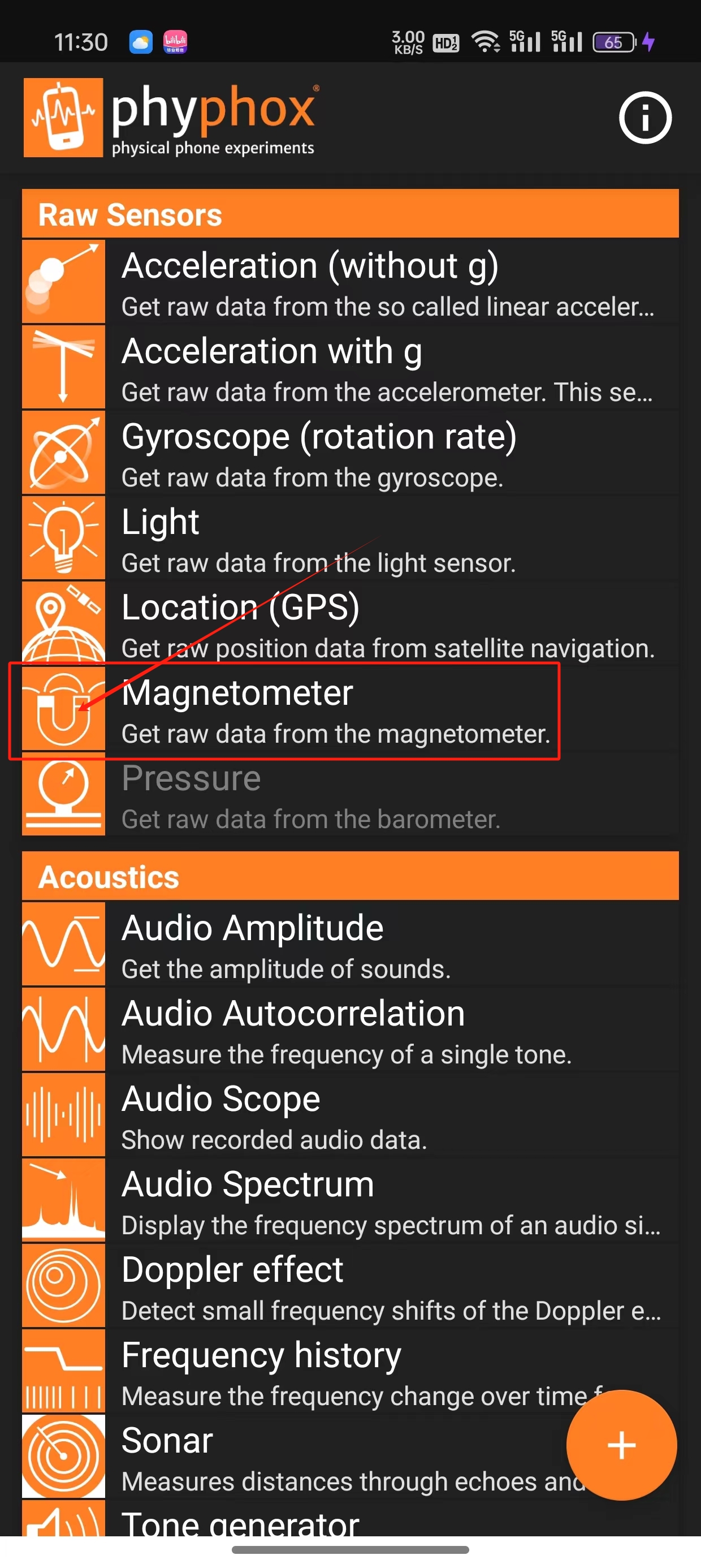The width and height of the screenshot is (701, 1568).
Task: Tap the Pressure barometer experiment
Action: pyautogui.click(x=350, y=795)
